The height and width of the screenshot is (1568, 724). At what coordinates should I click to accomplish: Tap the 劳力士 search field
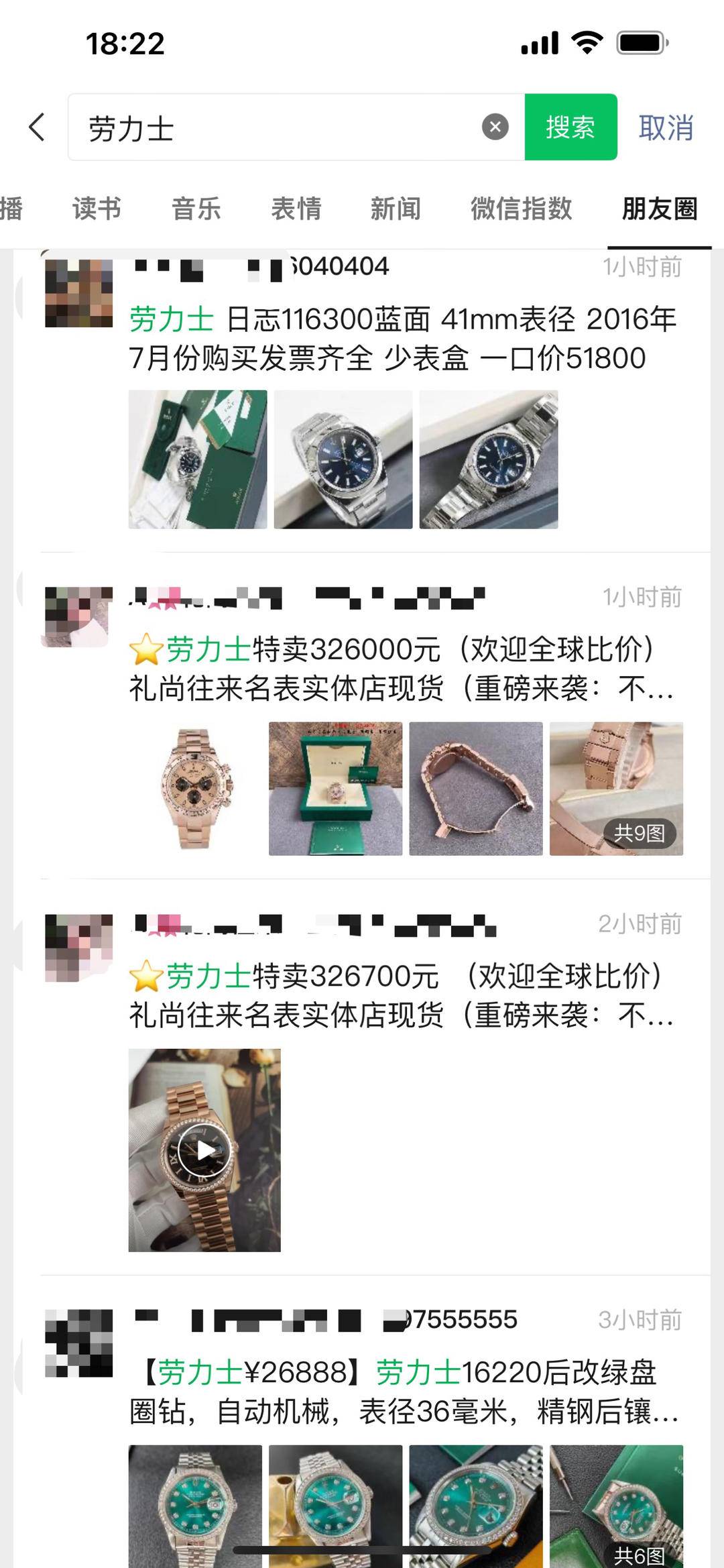pos(282,127)
